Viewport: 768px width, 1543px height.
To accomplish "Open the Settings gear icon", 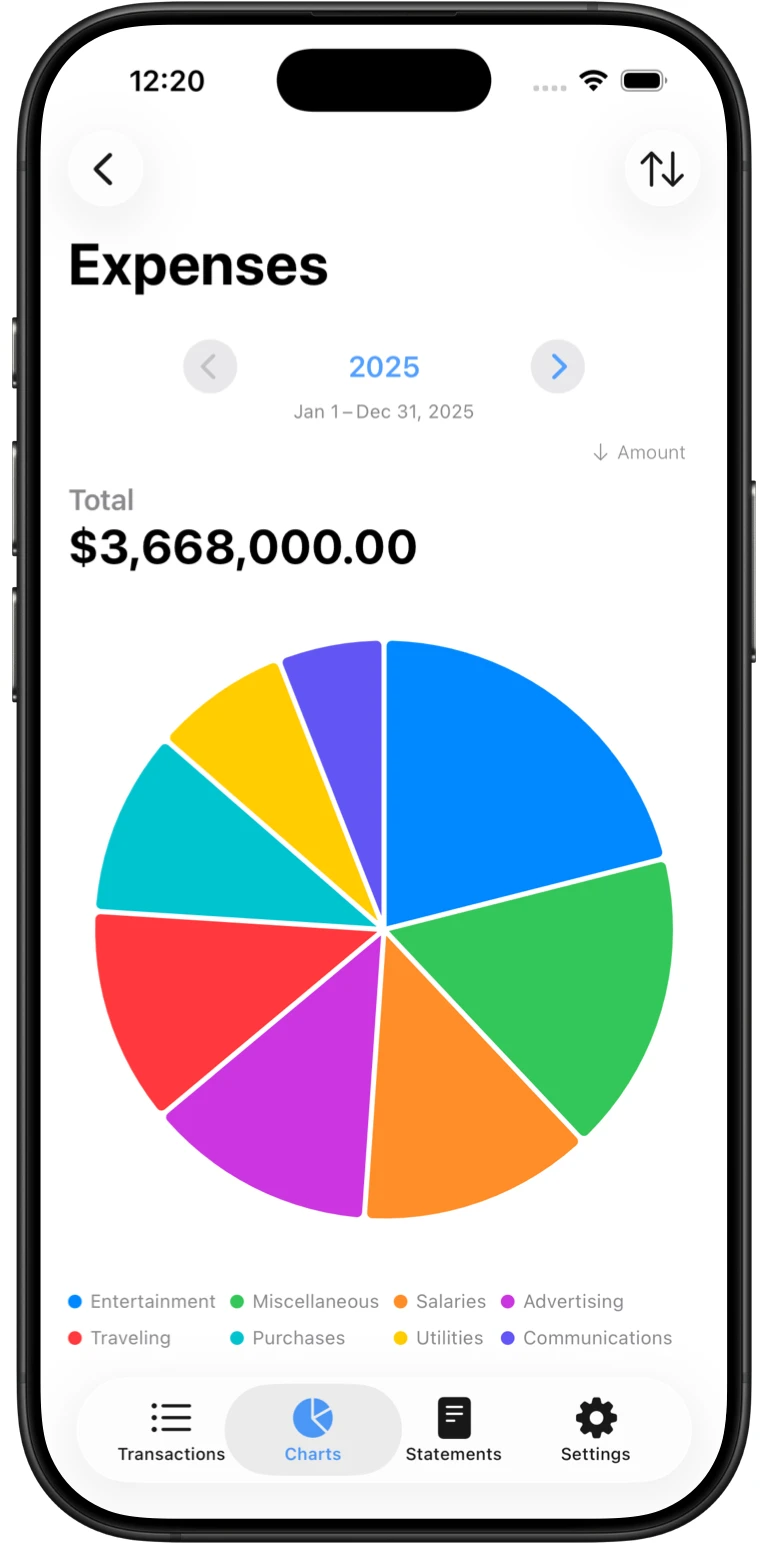I will tap(594, 1416).
